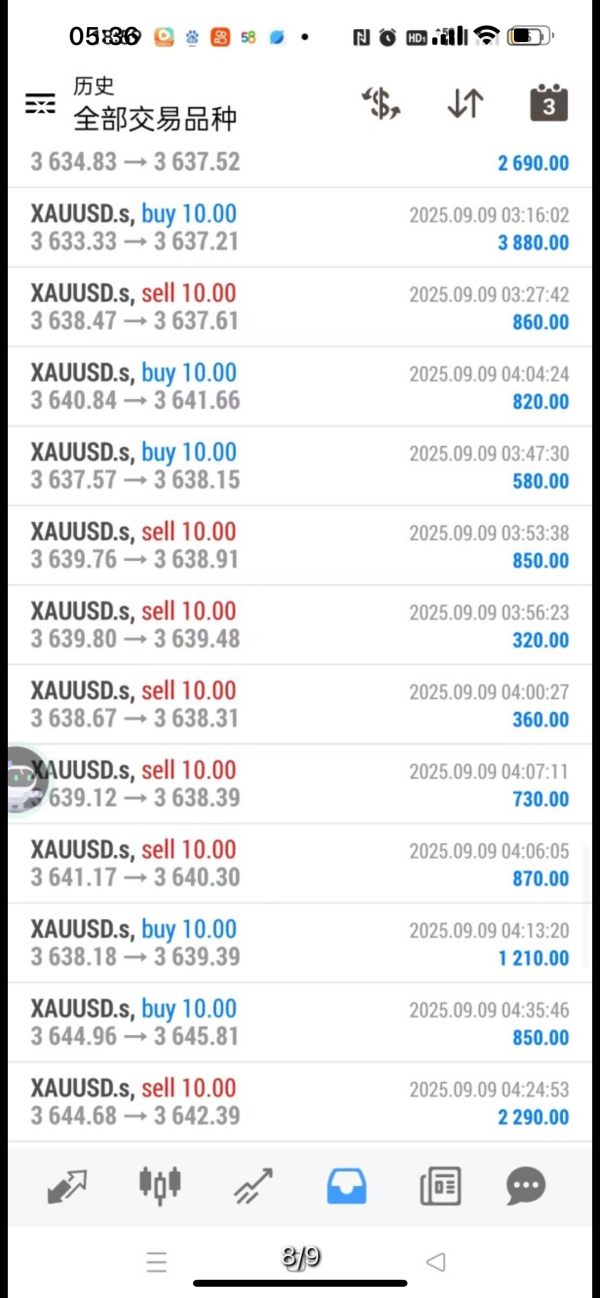Open the side drawer menu

[x=40, y=104]
